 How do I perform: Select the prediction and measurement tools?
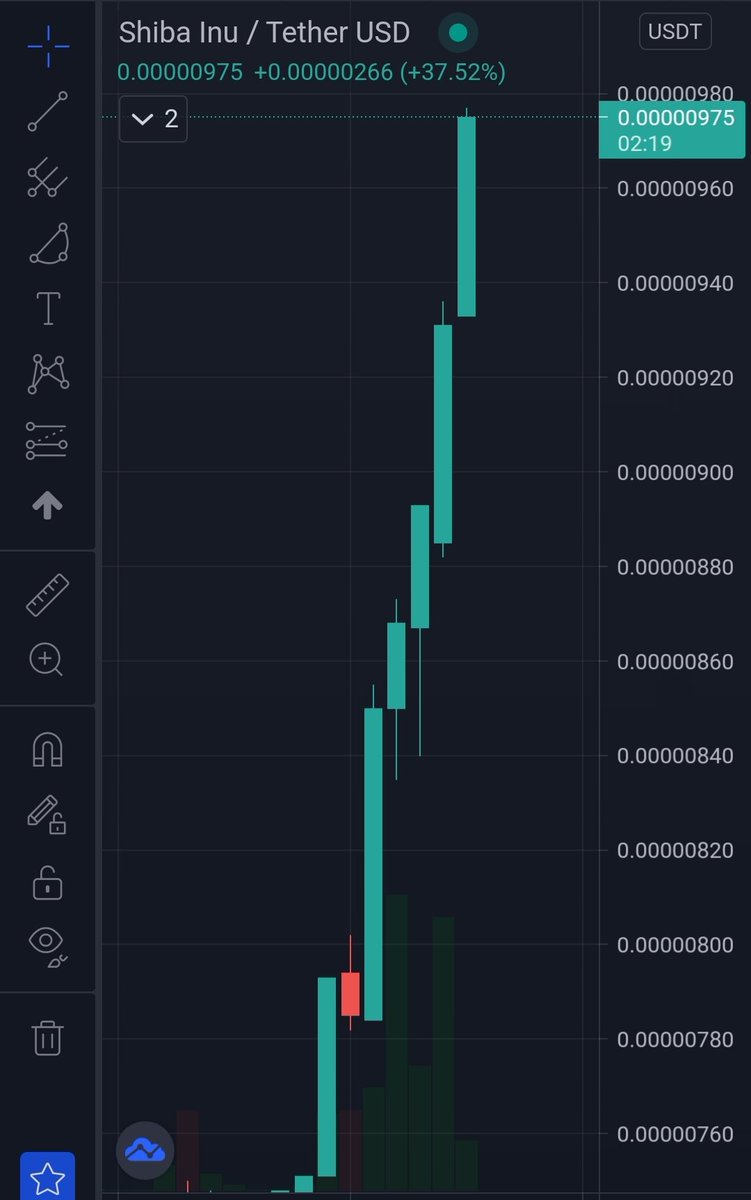click(x=47, y=440)
